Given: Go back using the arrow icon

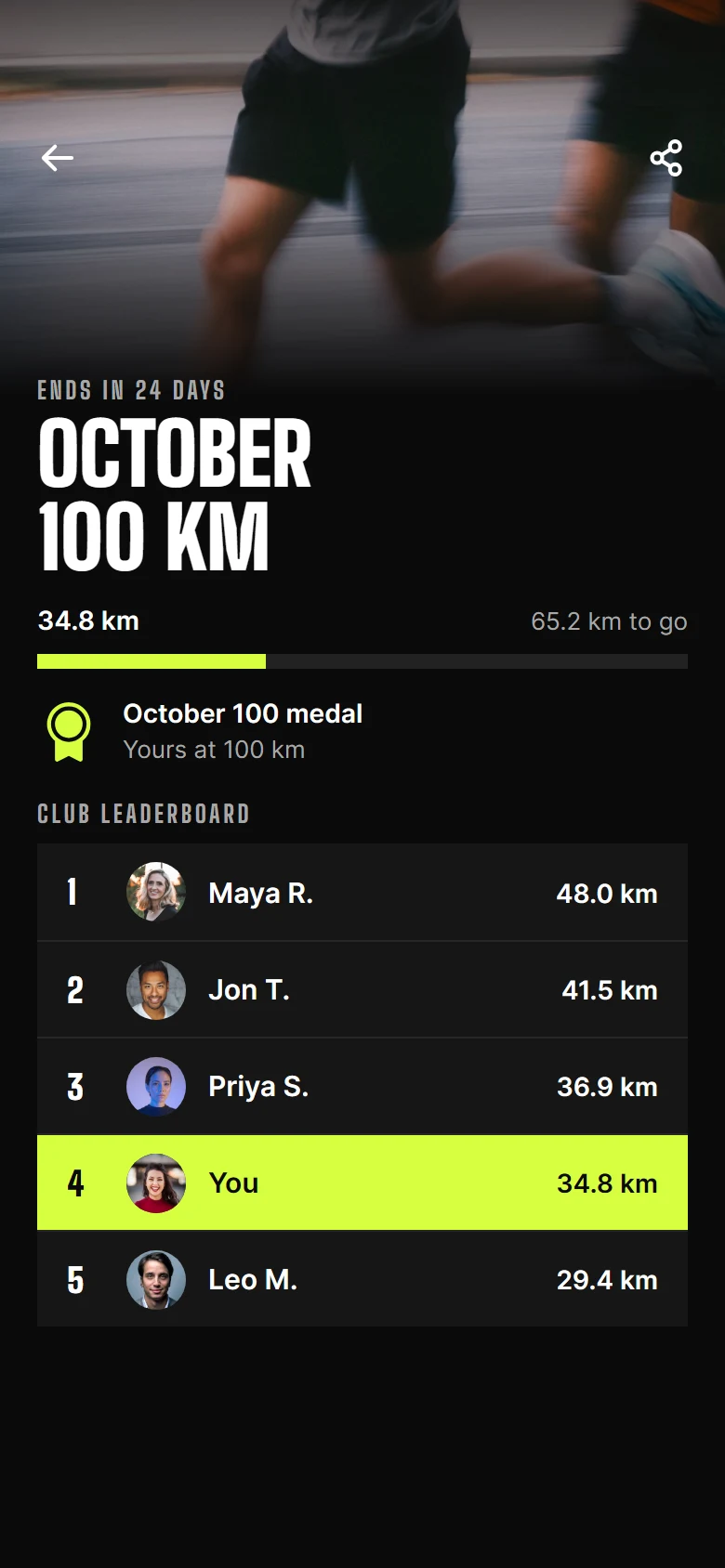Looking at the screenshot, I should click(58, 158).
